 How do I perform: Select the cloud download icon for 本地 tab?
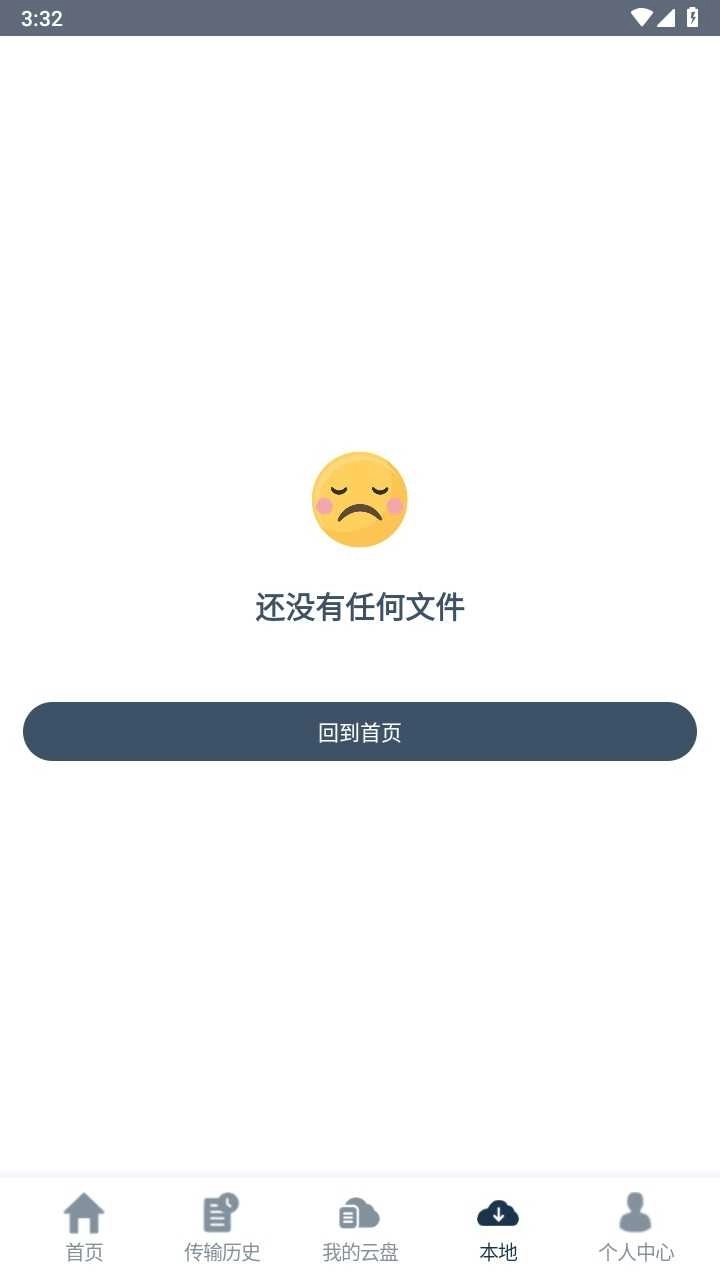click(x=498, y=1211)
